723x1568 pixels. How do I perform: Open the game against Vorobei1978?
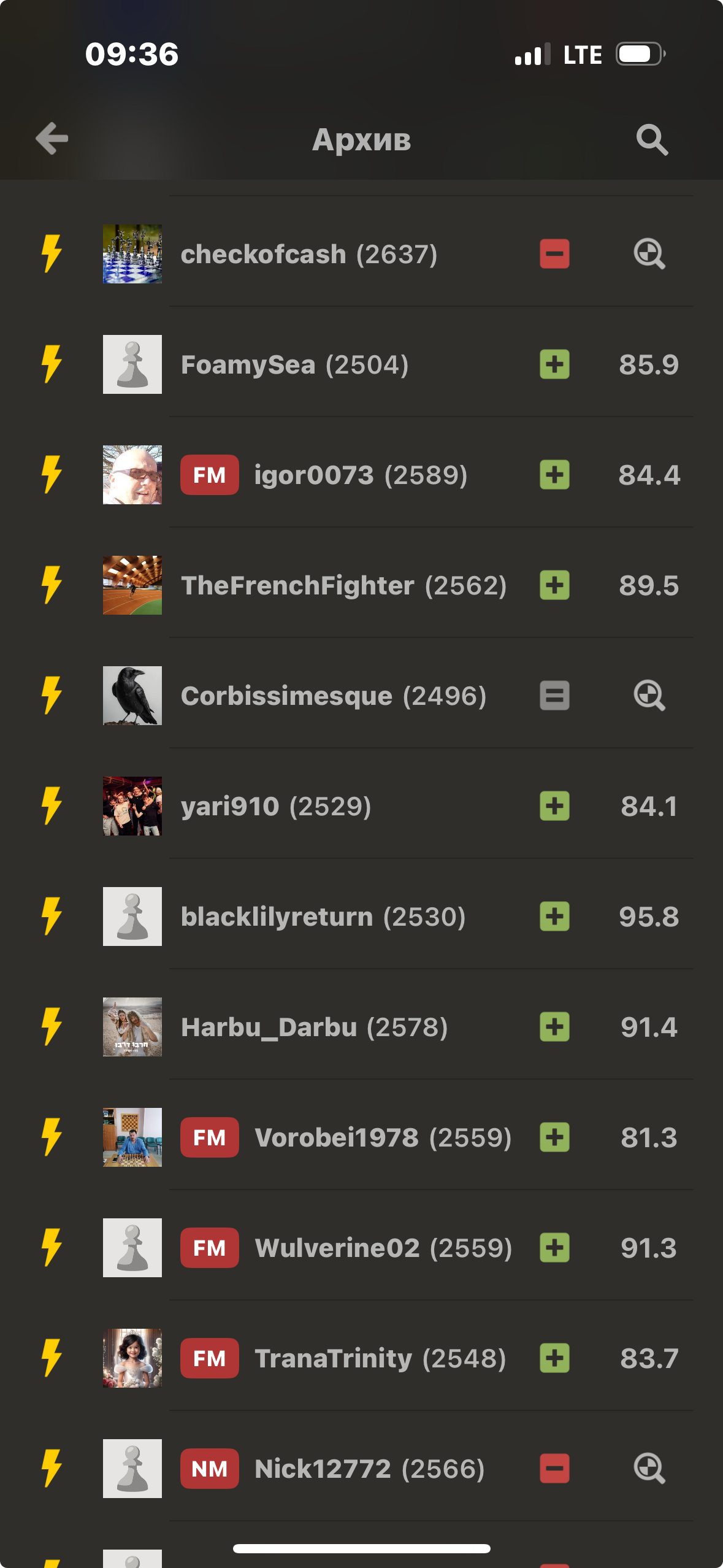point(382,1137)
